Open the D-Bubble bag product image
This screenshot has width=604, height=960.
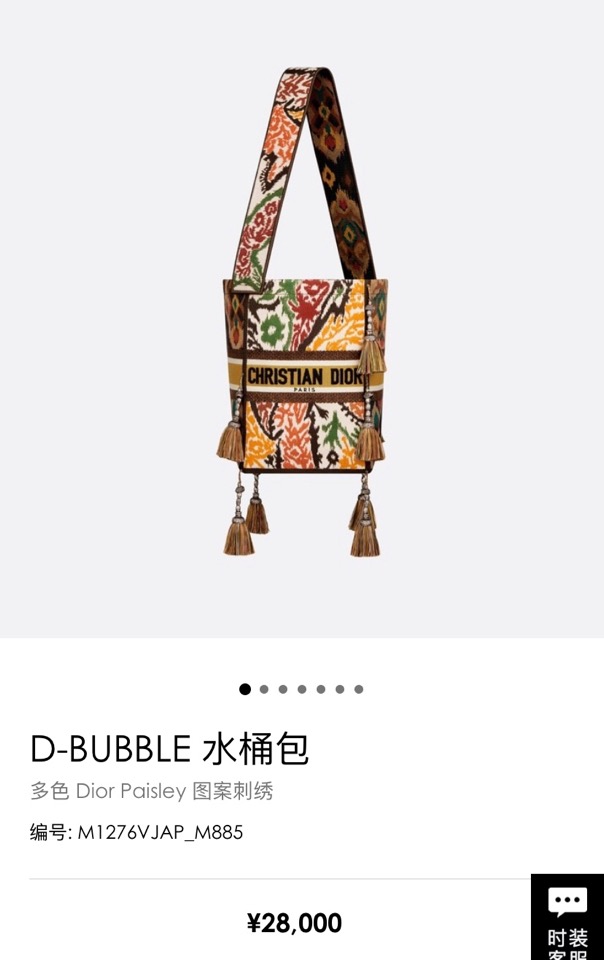302,315
